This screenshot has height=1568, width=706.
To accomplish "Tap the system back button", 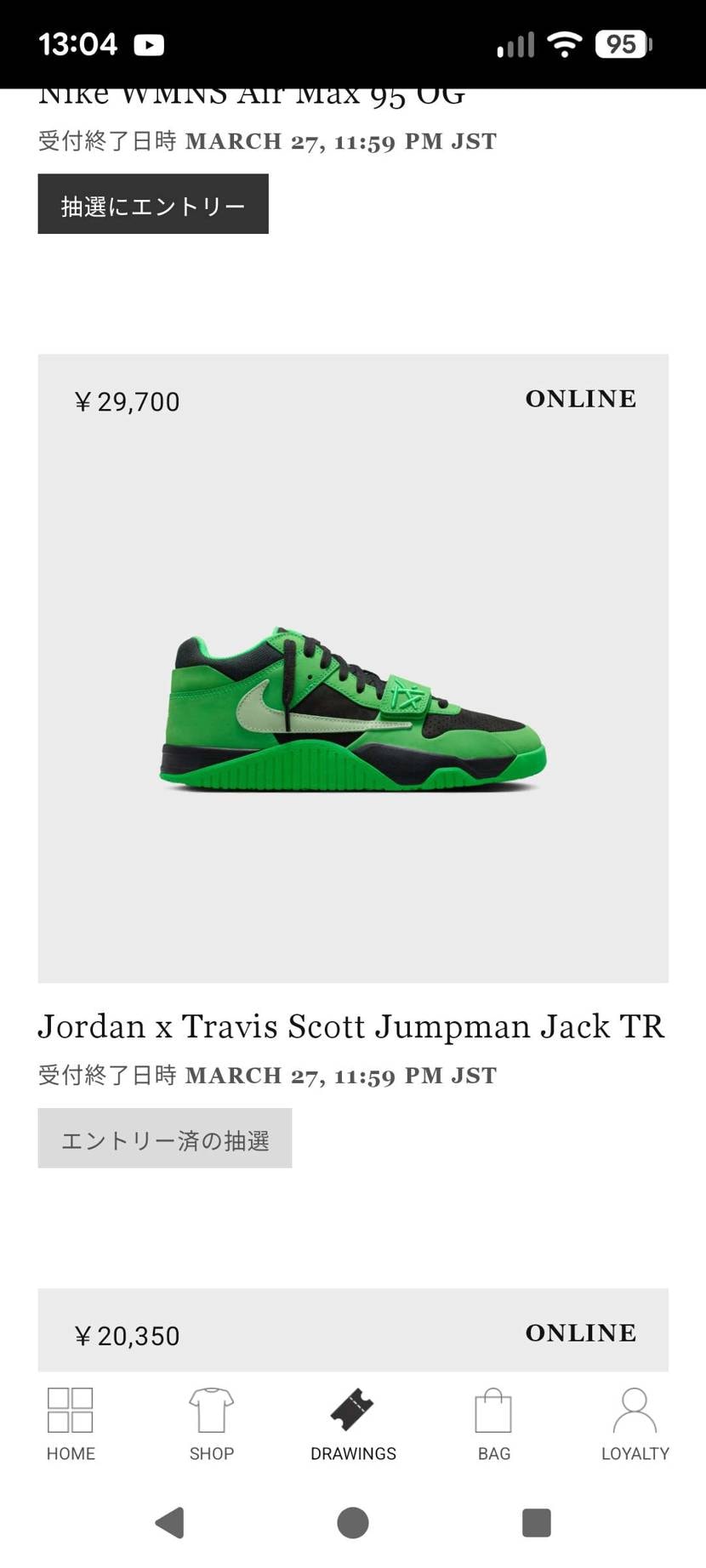I will tap(170, 1523).
